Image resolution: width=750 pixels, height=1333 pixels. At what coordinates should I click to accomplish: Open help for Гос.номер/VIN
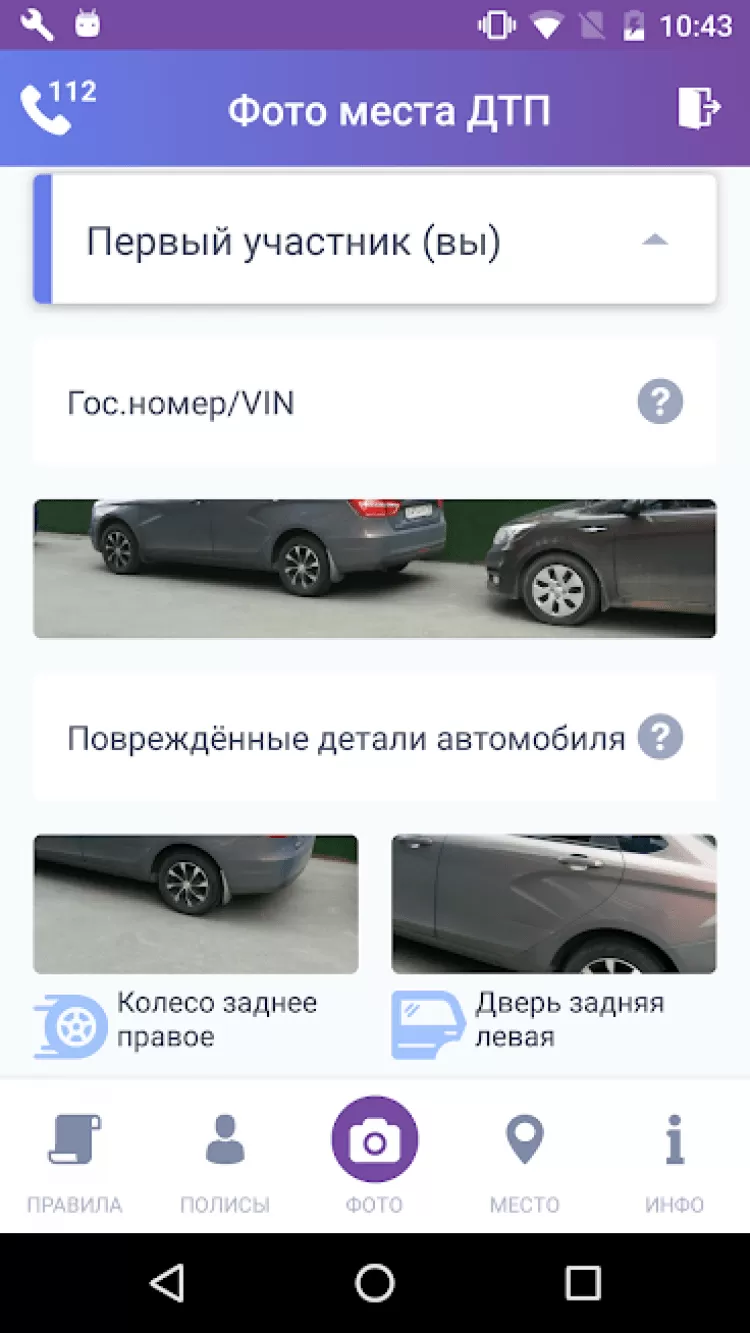tap(660, 403)
